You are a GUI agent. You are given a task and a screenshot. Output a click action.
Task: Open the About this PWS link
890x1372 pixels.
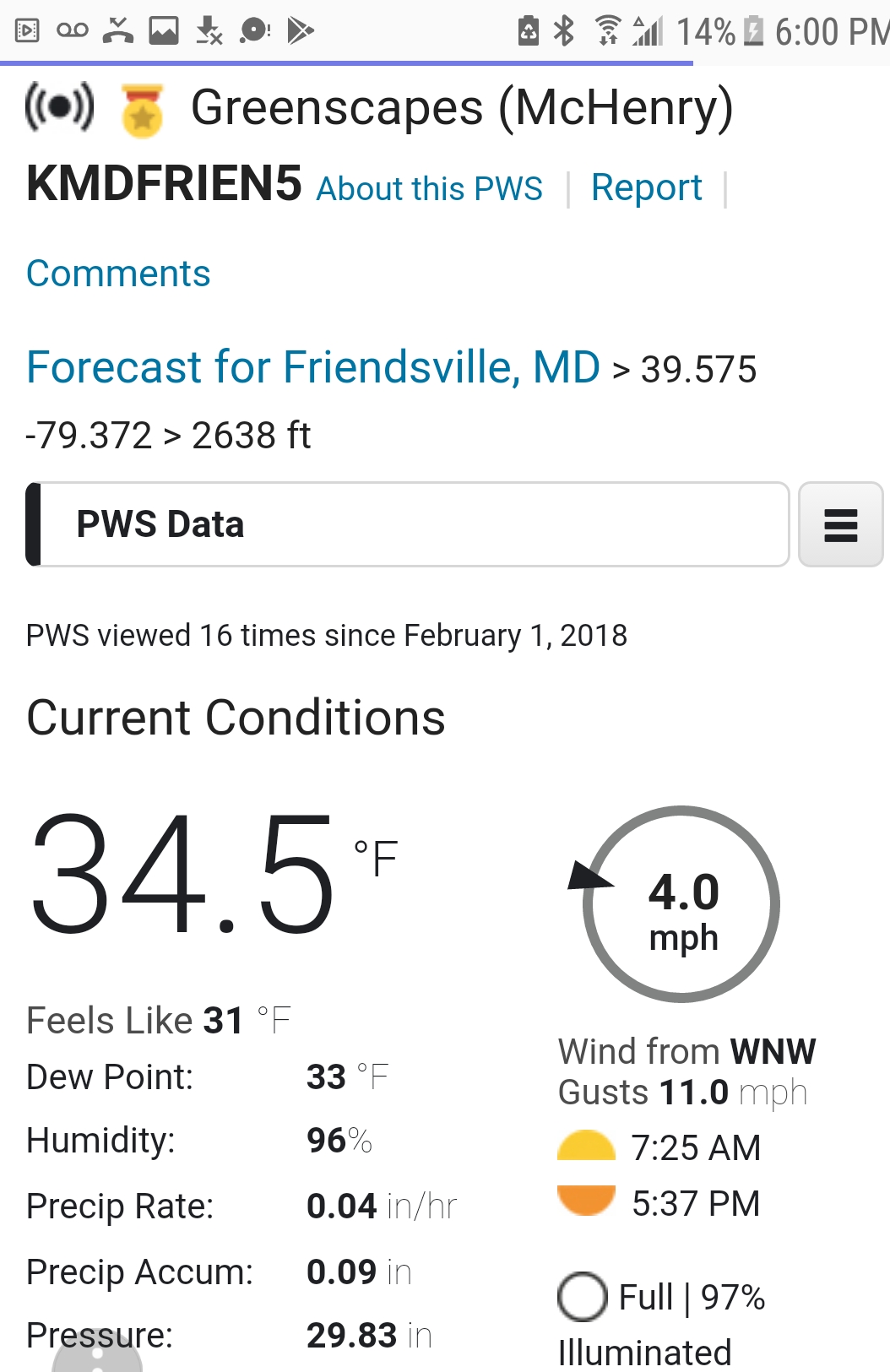point(429,188)
